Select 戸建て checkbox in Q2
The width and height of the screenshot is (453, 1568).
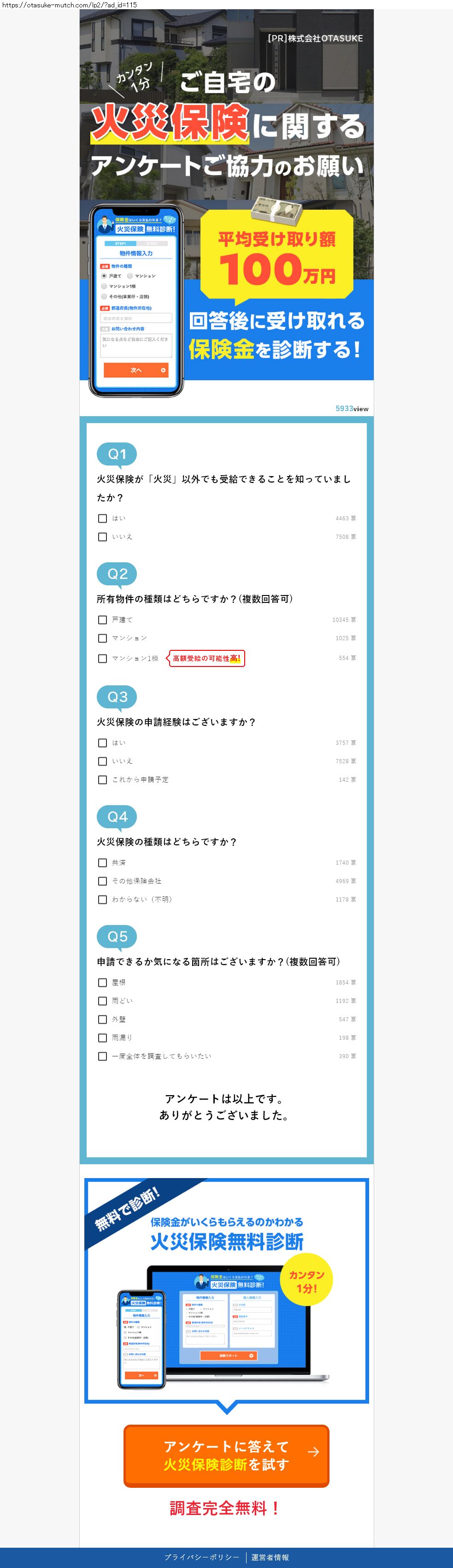pyautogui.click(x=102, y=619)
